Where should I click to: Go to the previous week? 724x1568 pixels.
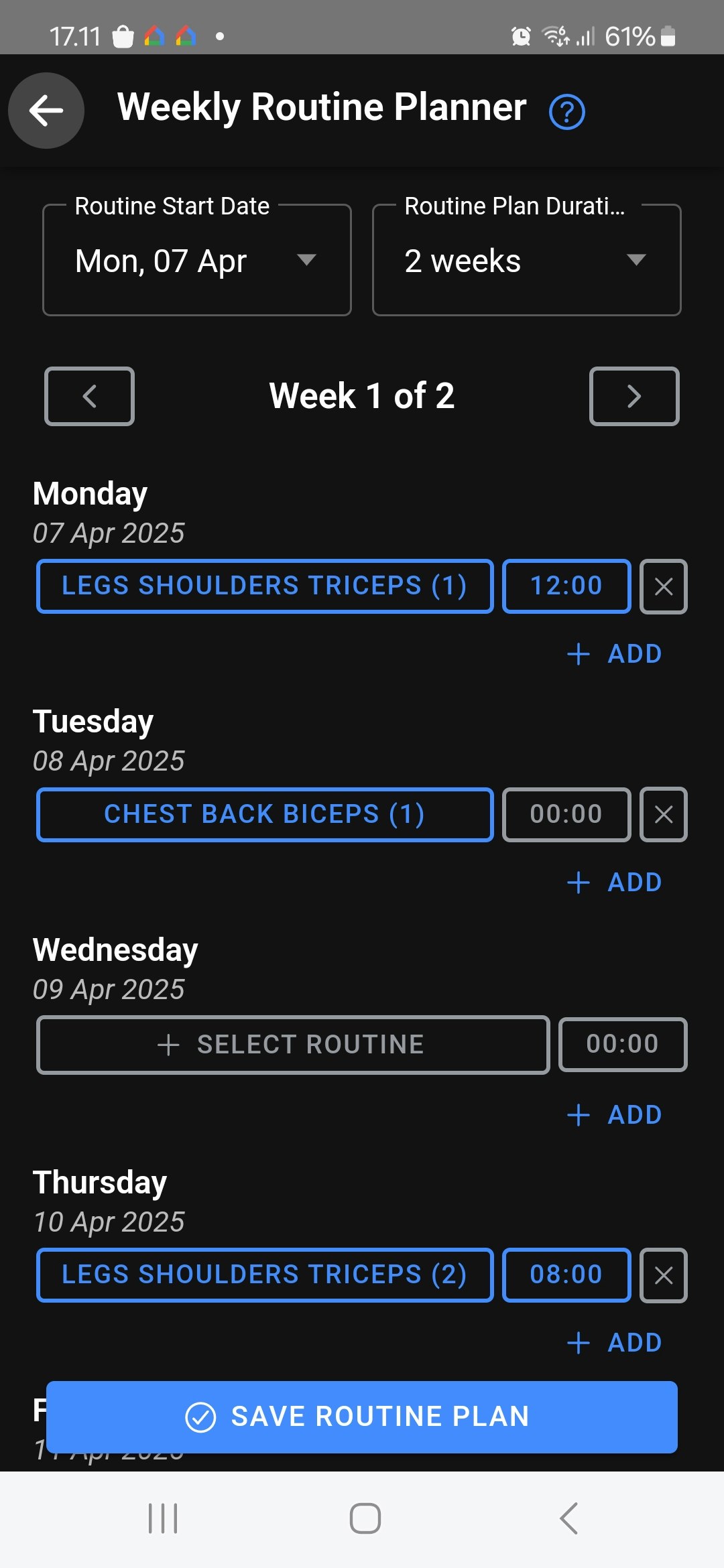click(89, 396)
